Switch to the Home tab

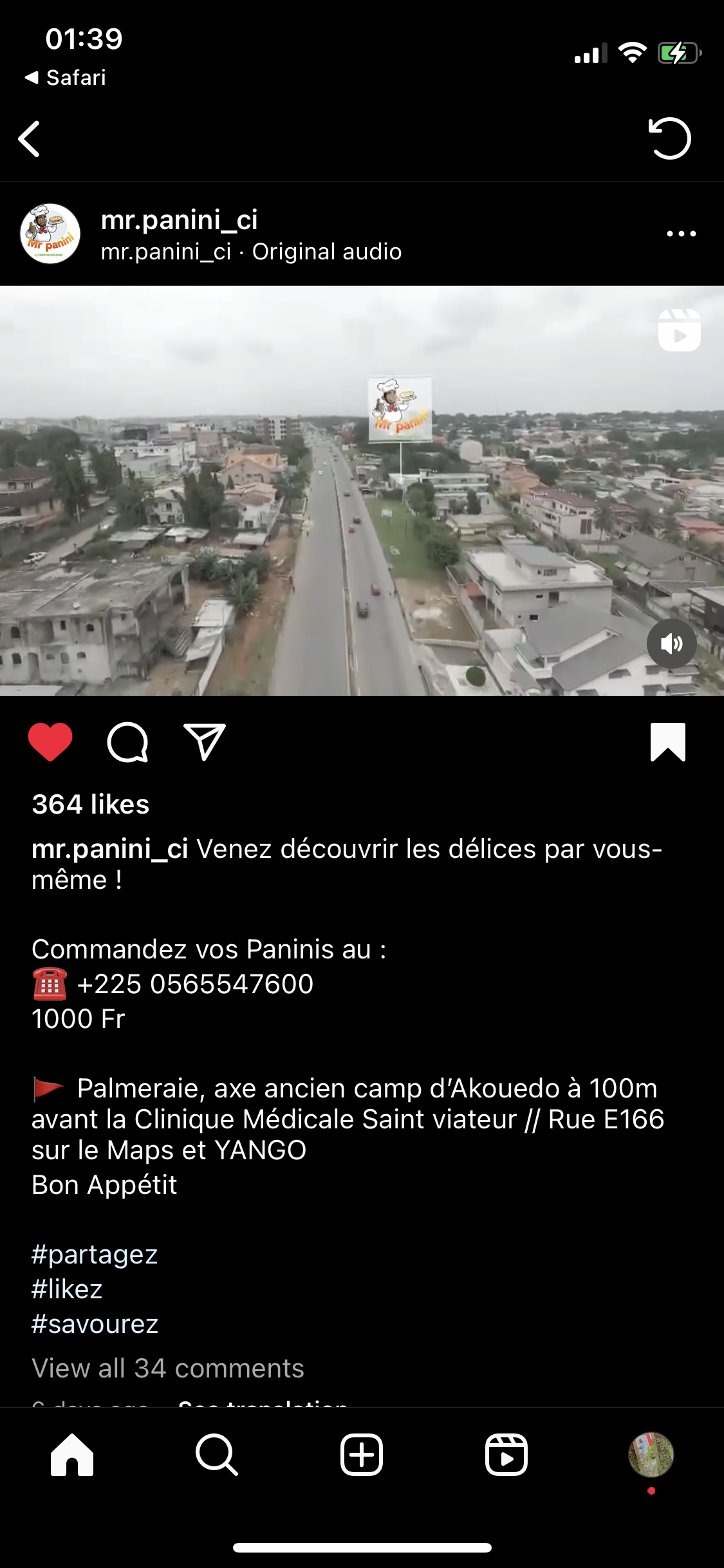click(x=72, y=1455)
